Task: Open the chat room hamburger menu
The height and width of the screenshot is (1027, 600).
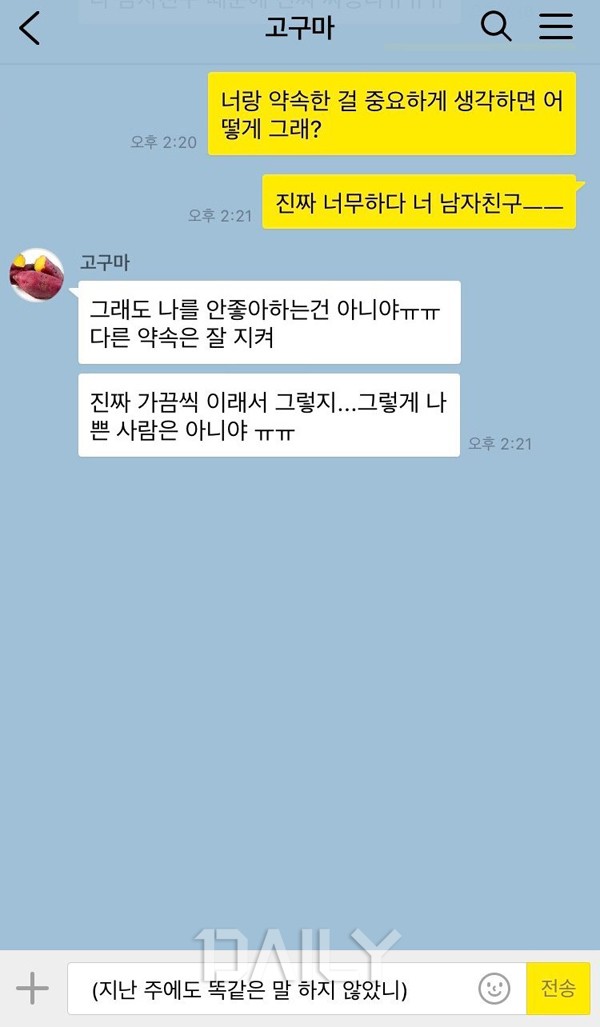Action: point(556,27)
